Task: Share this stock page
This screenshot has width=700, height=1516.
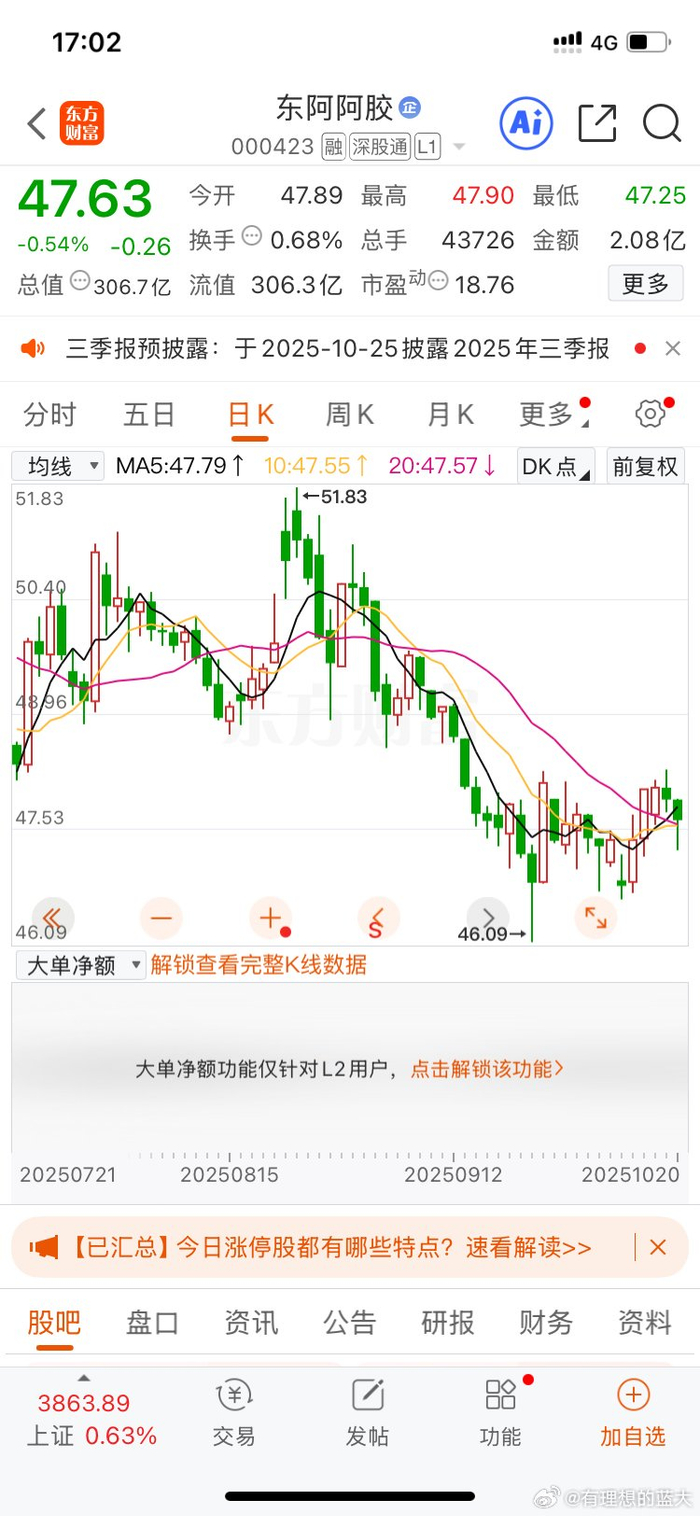Action: (x=597, y=123)
